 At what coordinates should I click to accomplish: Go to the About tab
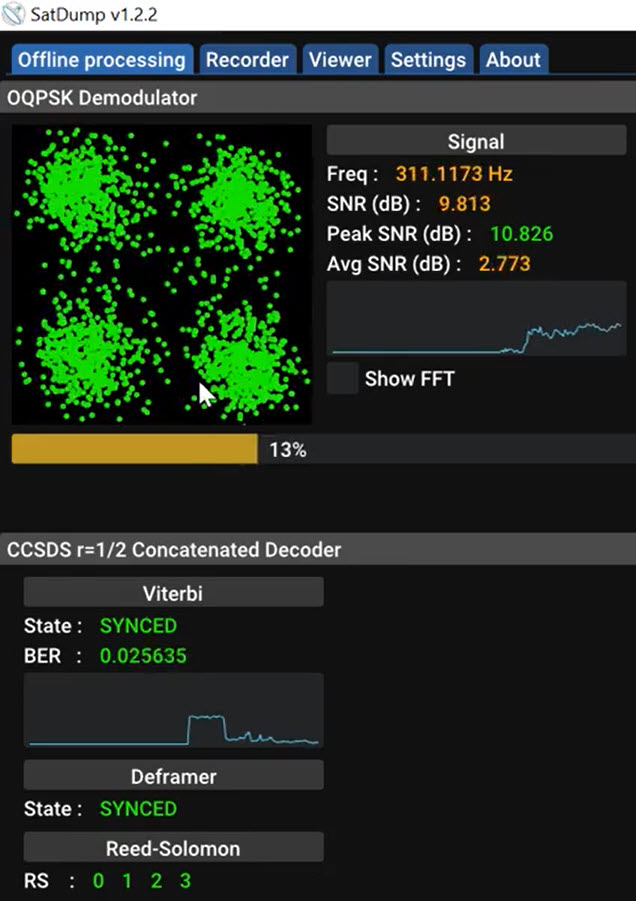point(513,59)
